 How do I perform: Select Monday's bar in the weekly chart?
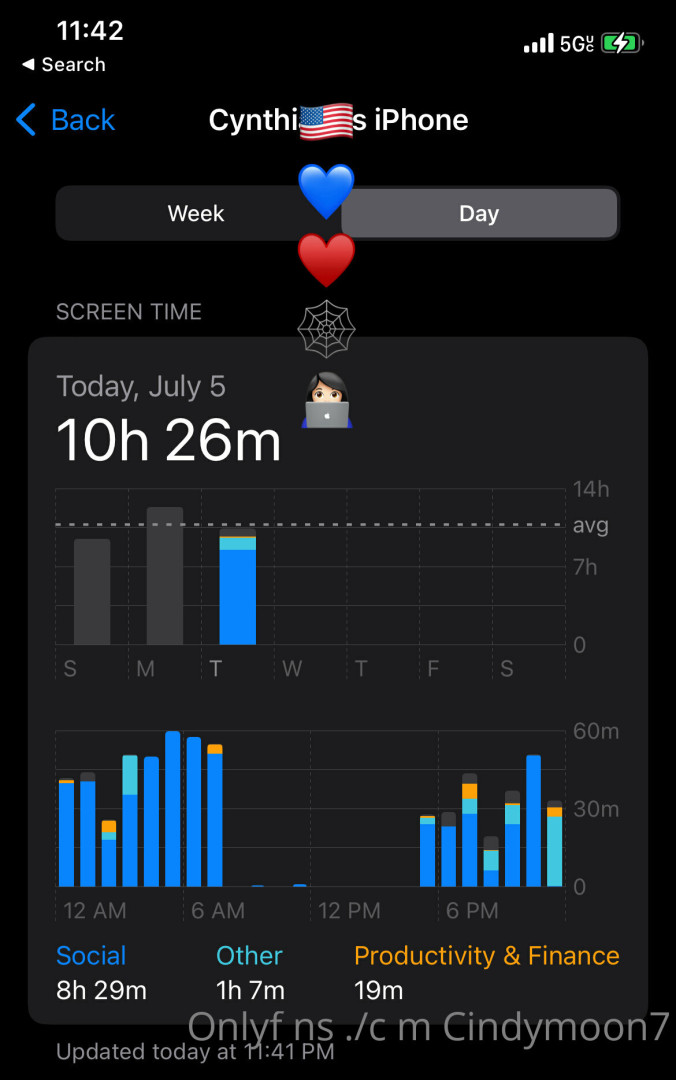tap(165, 577)
